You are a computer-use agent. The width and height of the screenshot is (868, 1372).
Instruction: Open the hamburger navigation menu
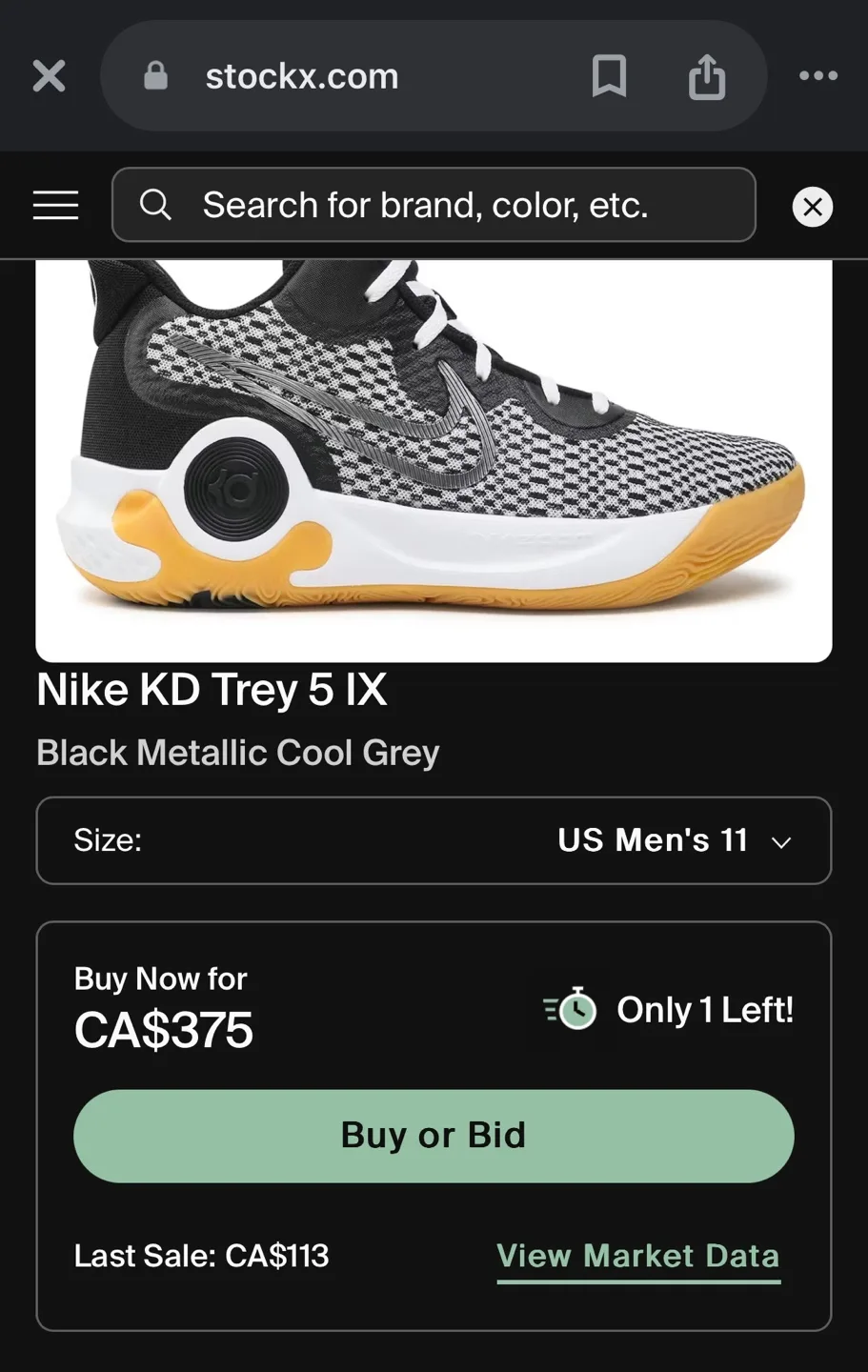click(55, 205)
